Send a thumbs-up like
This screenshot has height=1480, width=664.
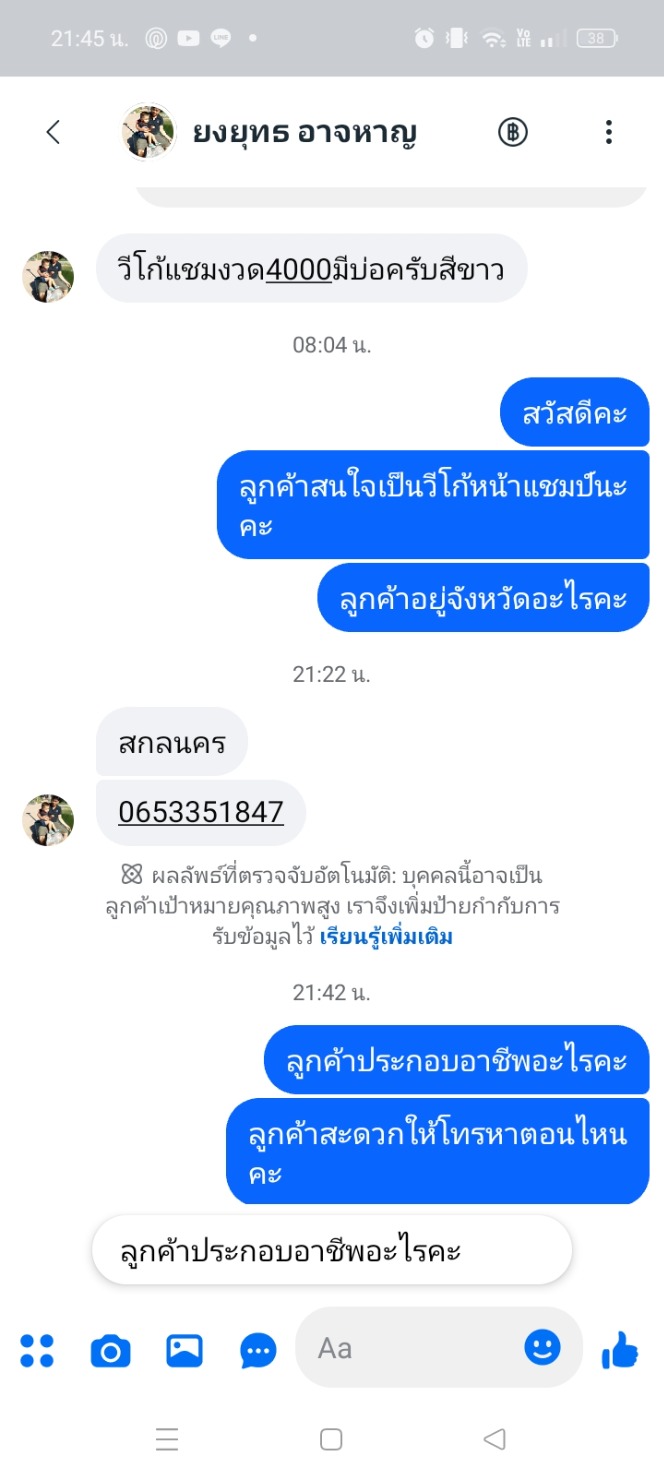coord(620,1350)
